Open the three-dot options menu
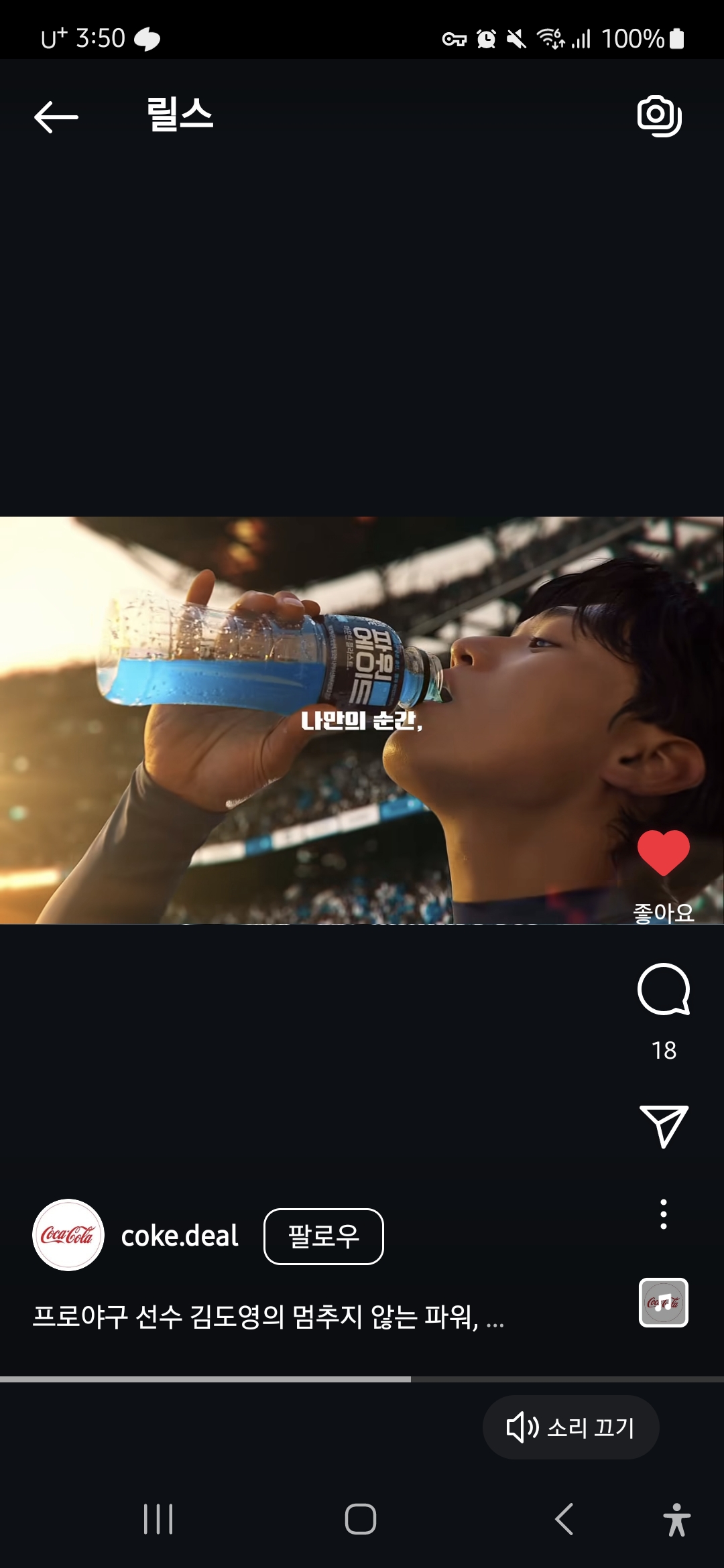This screenshot has width=724, height=1568. (x=663, y=1214)
